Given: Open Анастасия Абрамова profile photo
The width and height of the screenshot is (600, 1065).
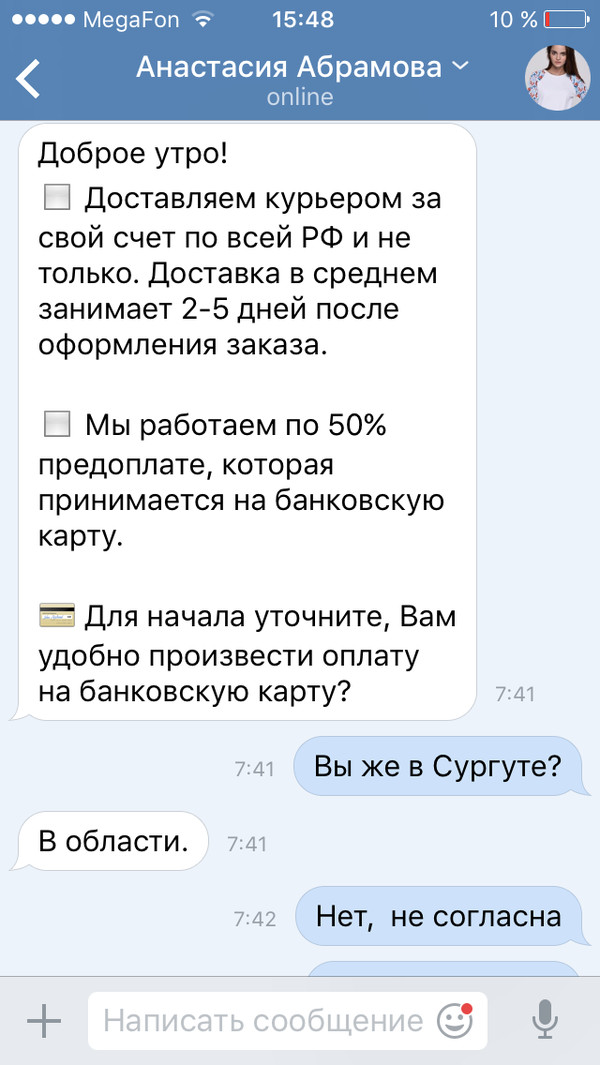Looking at the screenshot, I should click(x=556, y=78).
